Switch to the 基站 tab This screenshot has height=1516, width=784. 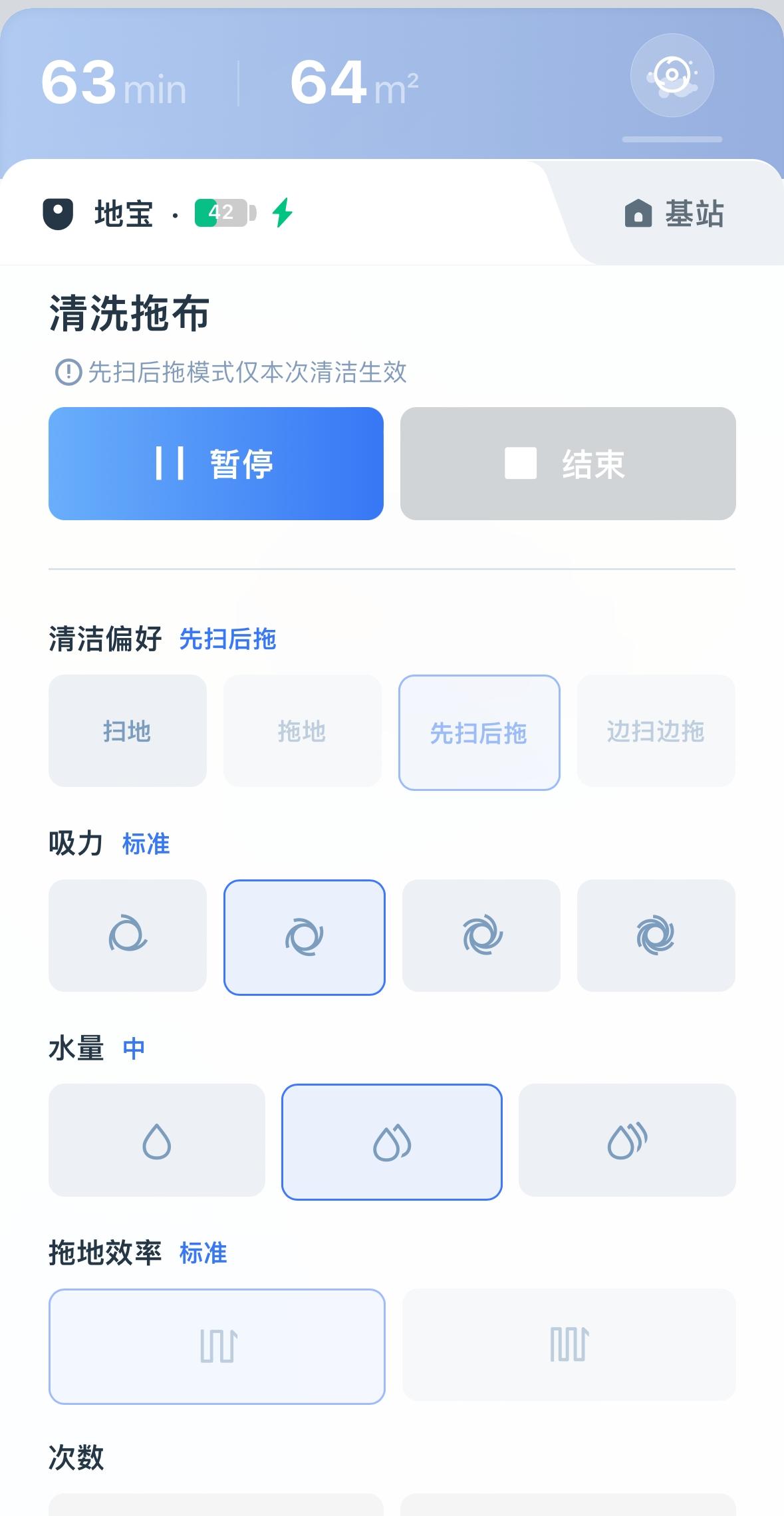pyautogui.click(x=673, y=214)
